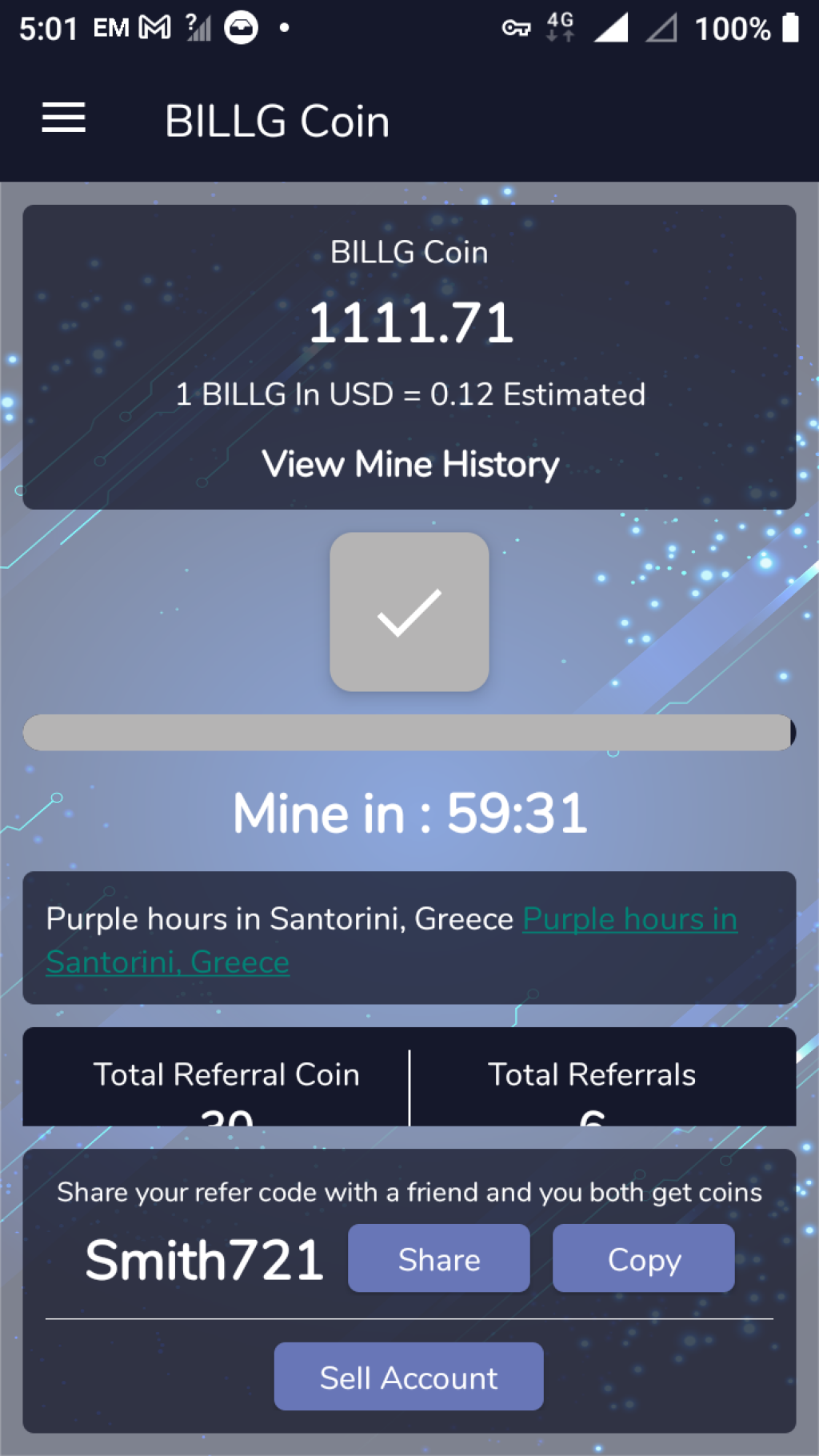Screen dimensions: 819x1456
Task: Open View Mine History
Action: (x=409, y=464)
